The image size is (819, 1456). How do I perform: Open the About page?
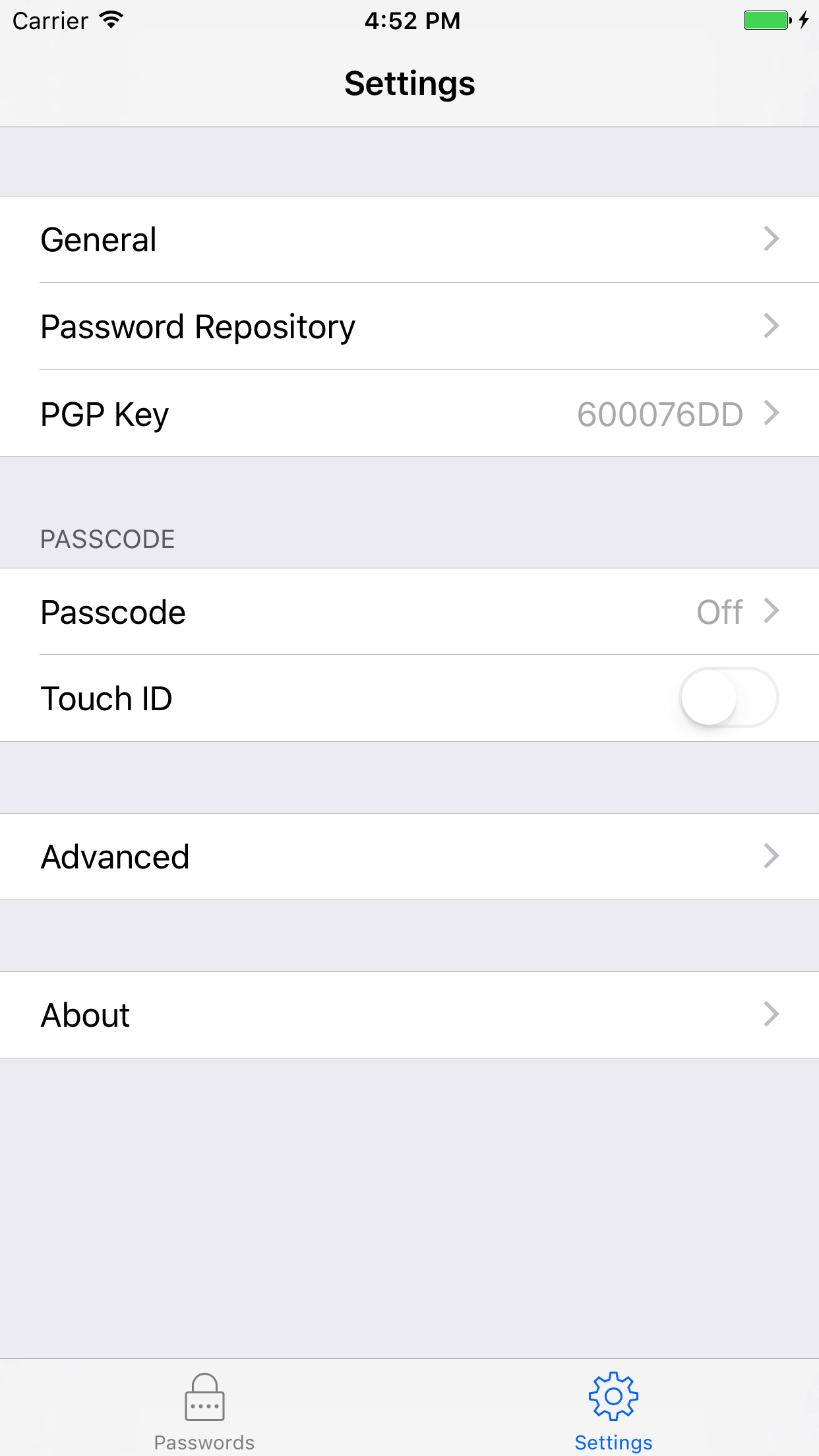[x=409, y=1015]
